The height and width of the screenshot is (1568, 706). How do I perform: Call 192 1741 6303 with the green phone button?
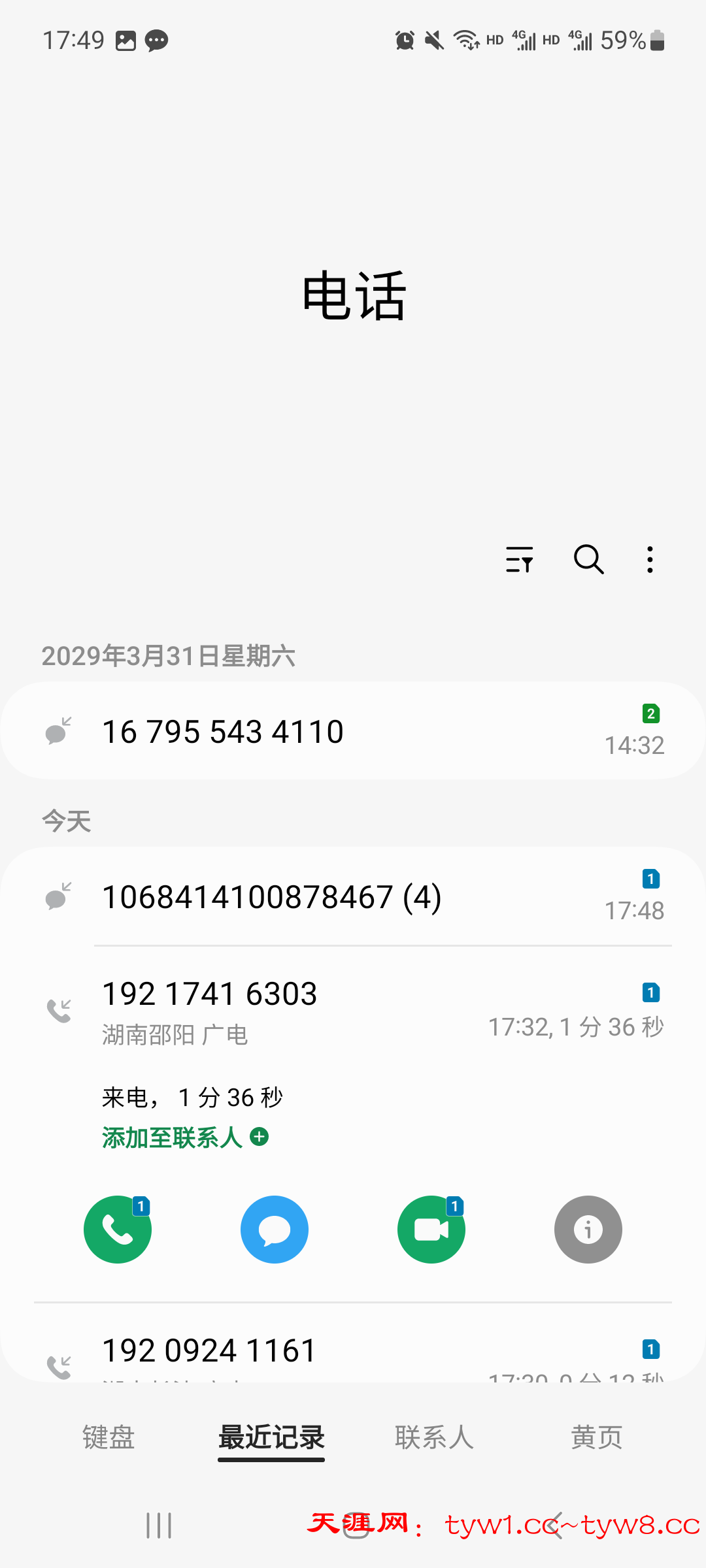(118, 1230)
